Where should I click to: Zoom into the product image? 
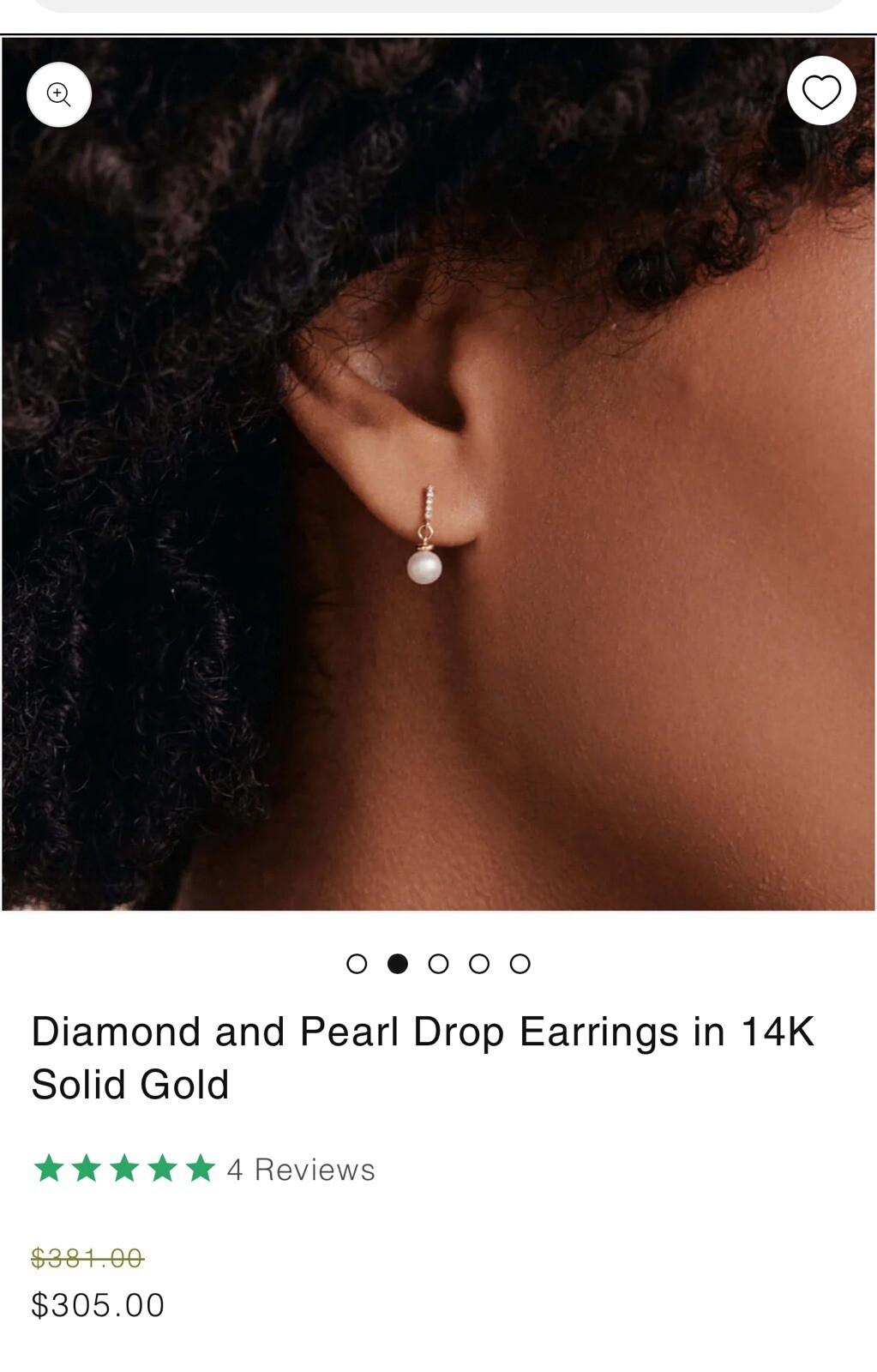point(58,94)
